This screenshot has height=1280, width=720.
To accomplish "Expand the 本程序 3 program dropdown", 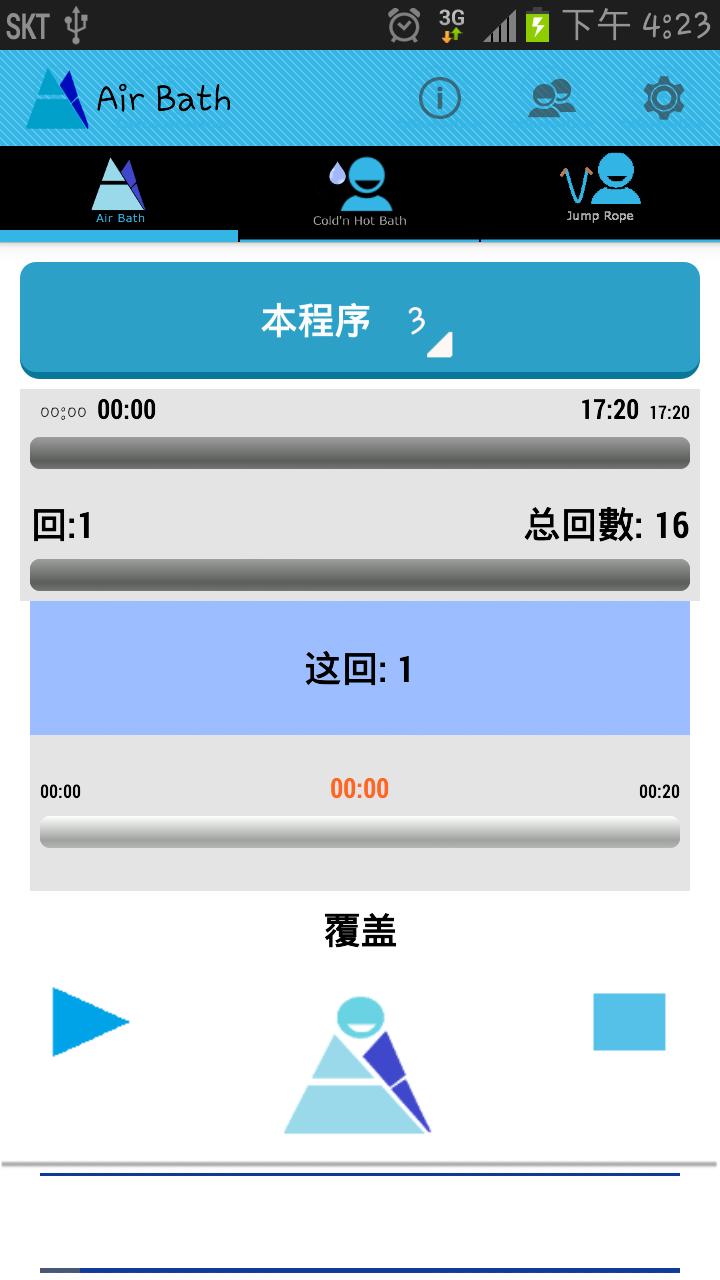I will pyautogui.click(x=359, y=320).
